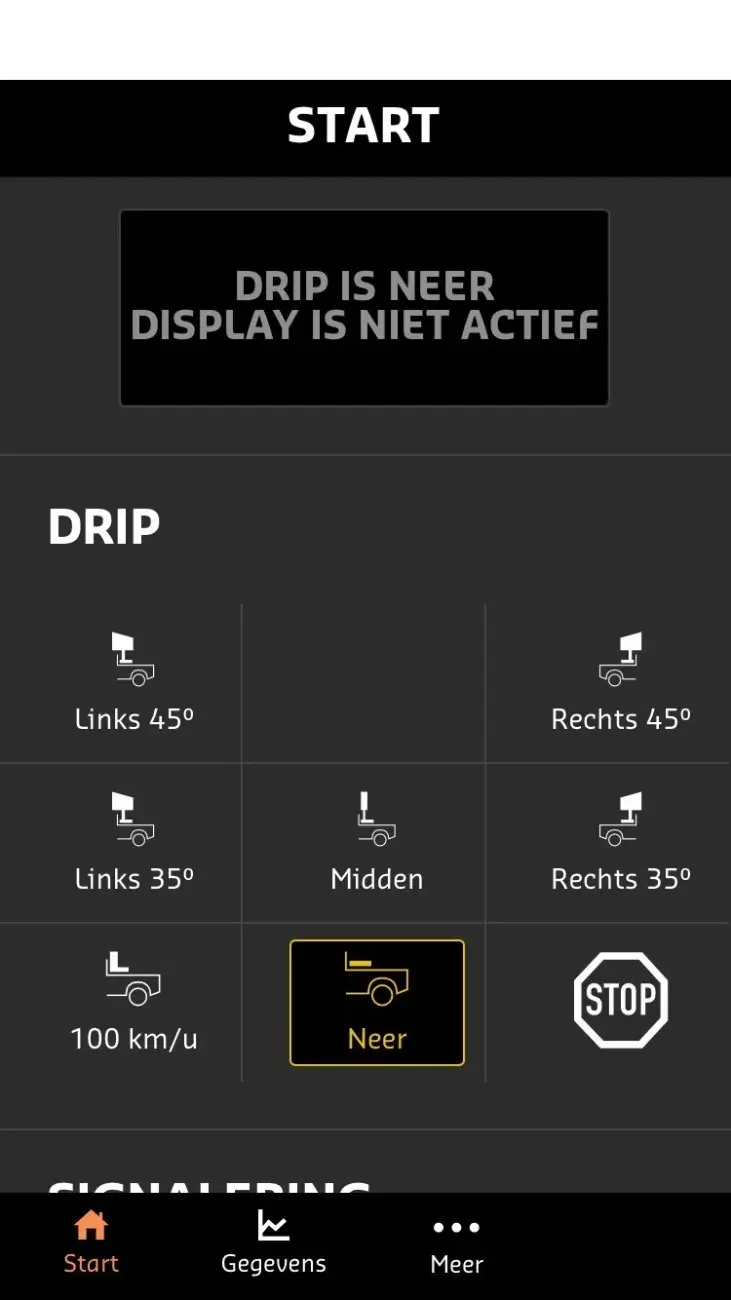Select the Rechts 45° DRIP position

621,683
